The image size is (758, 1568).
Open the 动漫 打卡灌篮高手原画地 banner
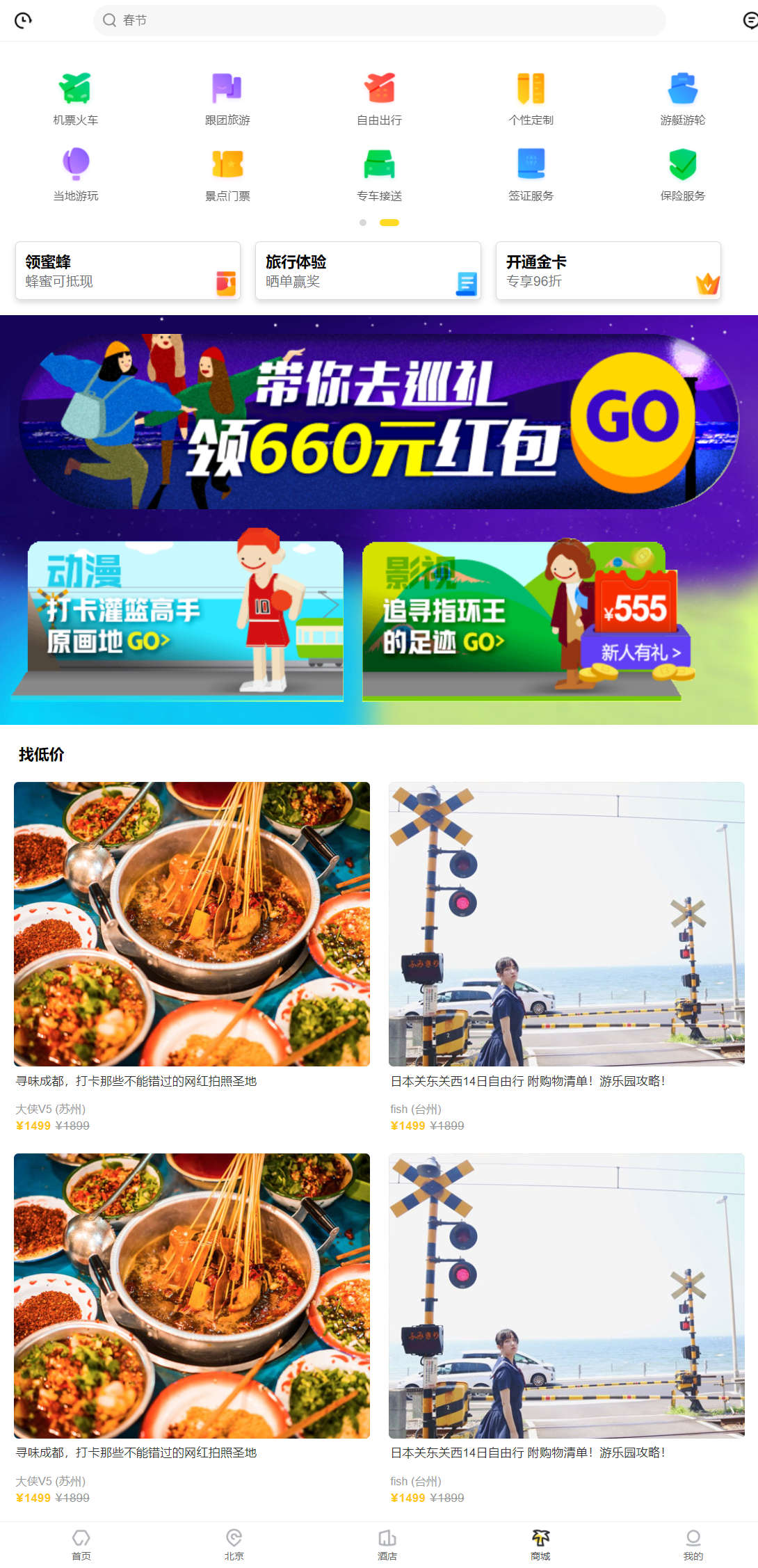185,620
